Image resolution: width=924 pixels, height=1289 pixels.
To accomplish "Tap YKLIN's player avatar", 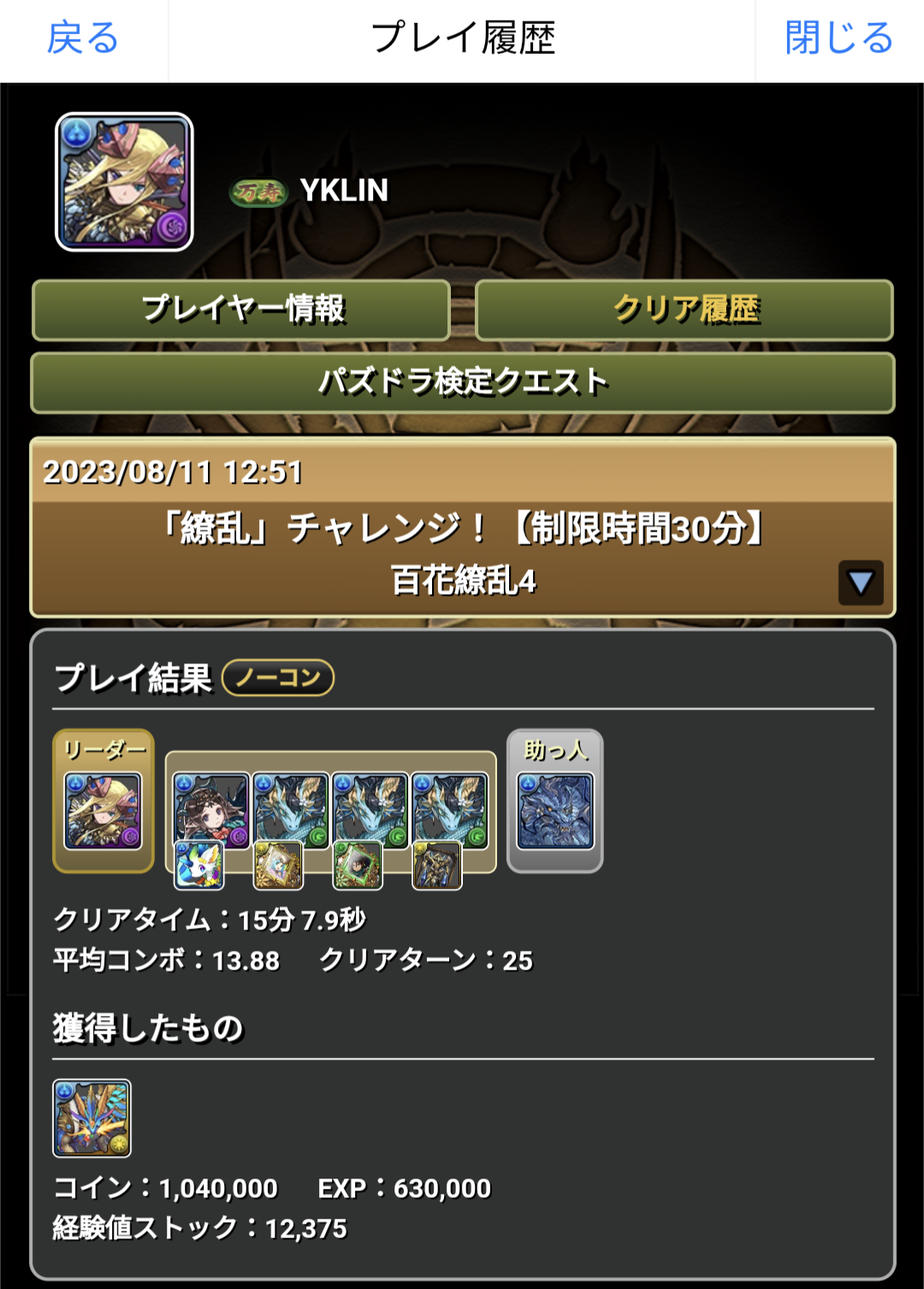I will (125, 182).
